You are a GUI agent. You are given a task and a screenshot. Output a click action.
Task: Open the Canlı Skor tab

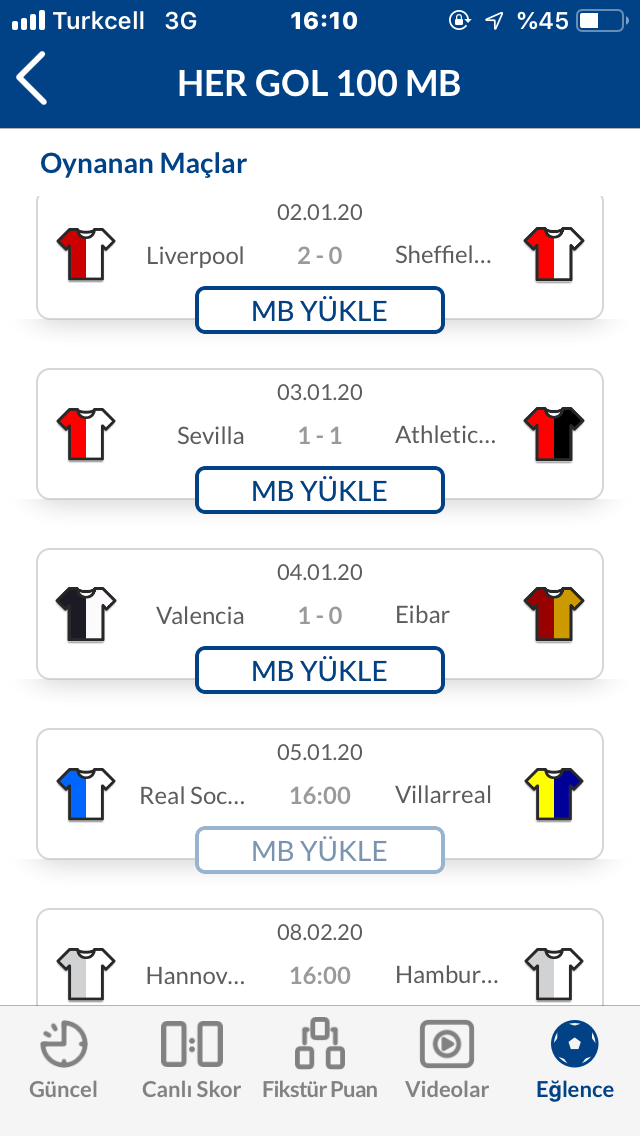pos(191,1060)
